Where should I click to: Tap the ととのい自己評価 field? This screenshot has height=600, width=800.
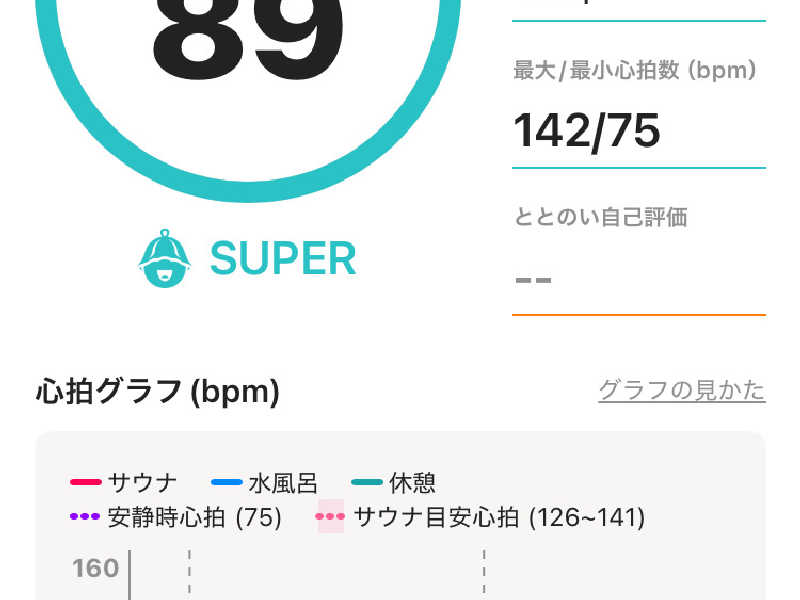coord(638,277)
